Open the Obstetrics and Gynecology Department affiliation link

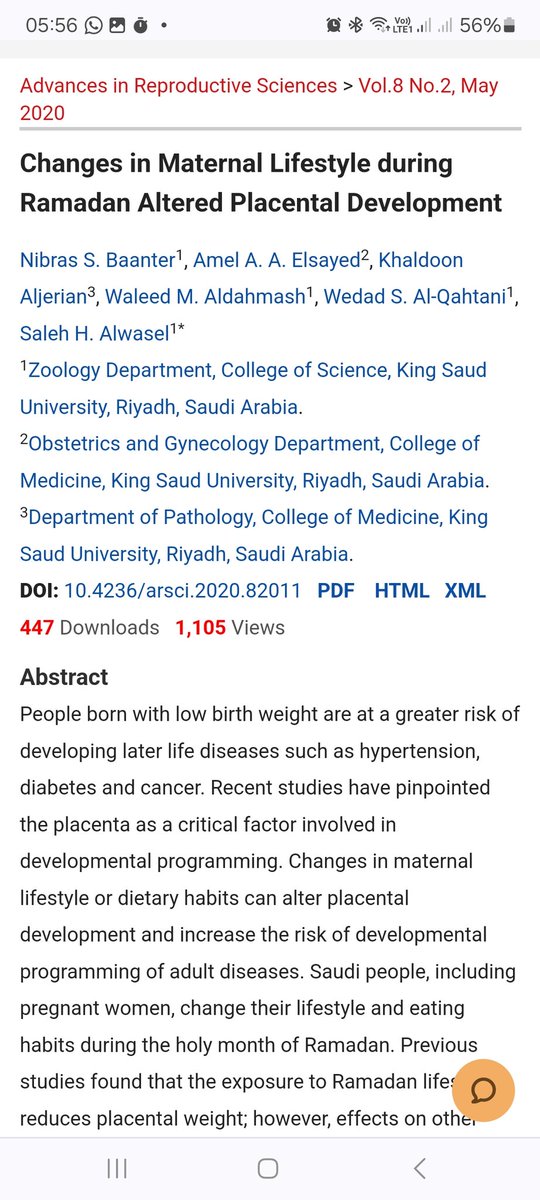[x=254, y=462]
